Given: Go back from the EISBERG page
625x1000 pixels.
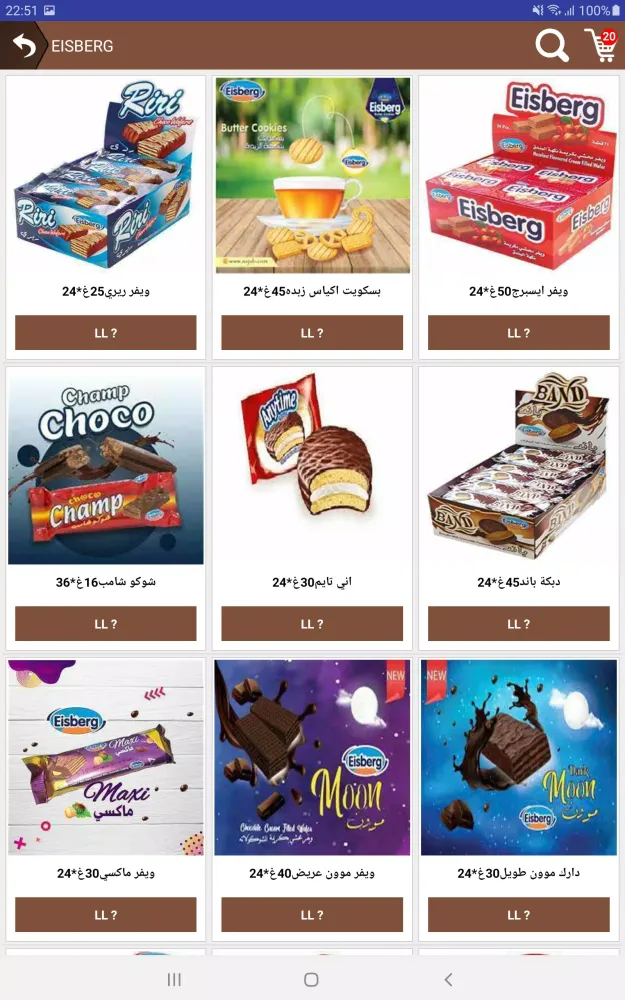Looking at the screenshot, I should click(x=24, y=46).
